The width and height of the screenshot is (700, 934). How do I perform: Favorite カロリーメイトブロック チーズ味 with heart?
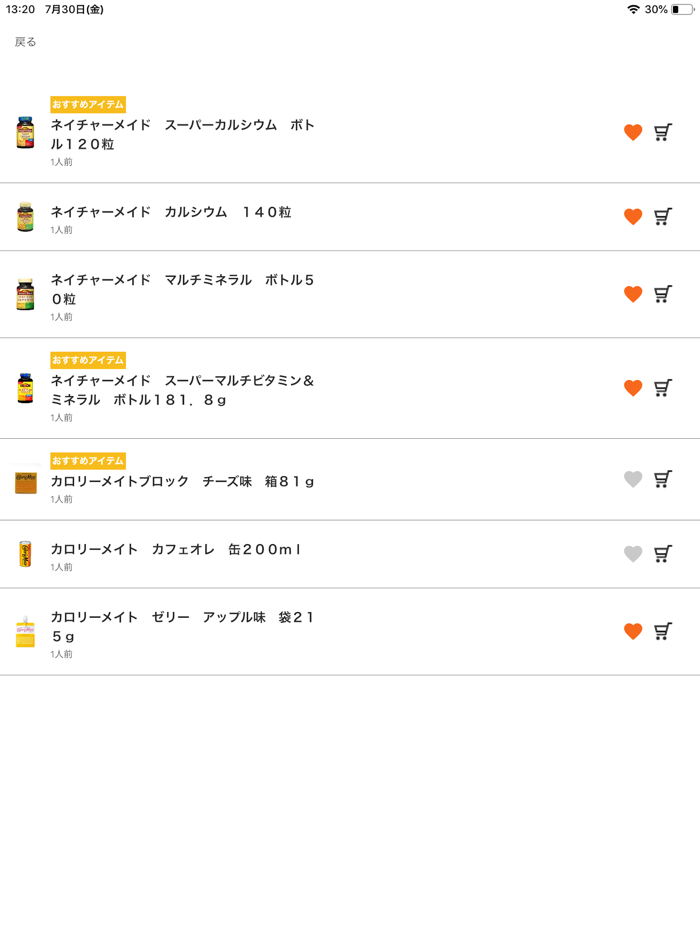(633, 479)
